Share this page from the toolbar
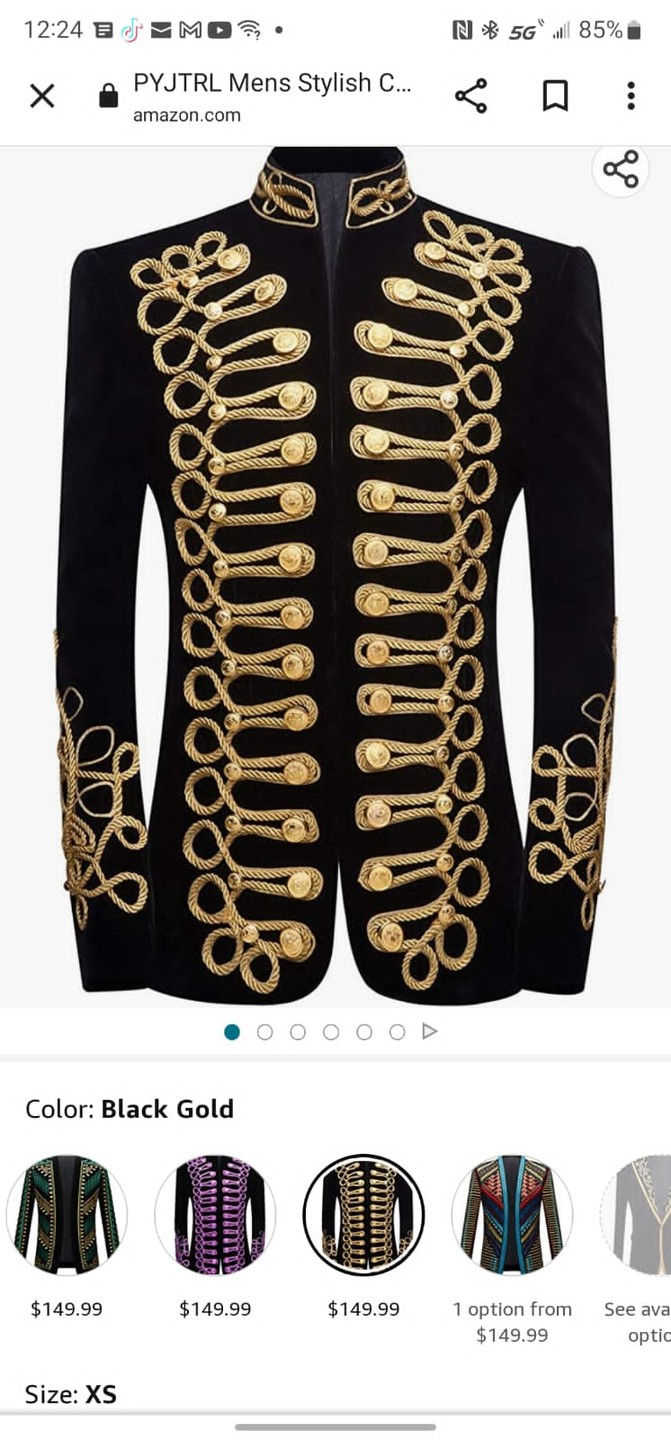The height and width of the screenshot is (1440, 671). point(471,96)
